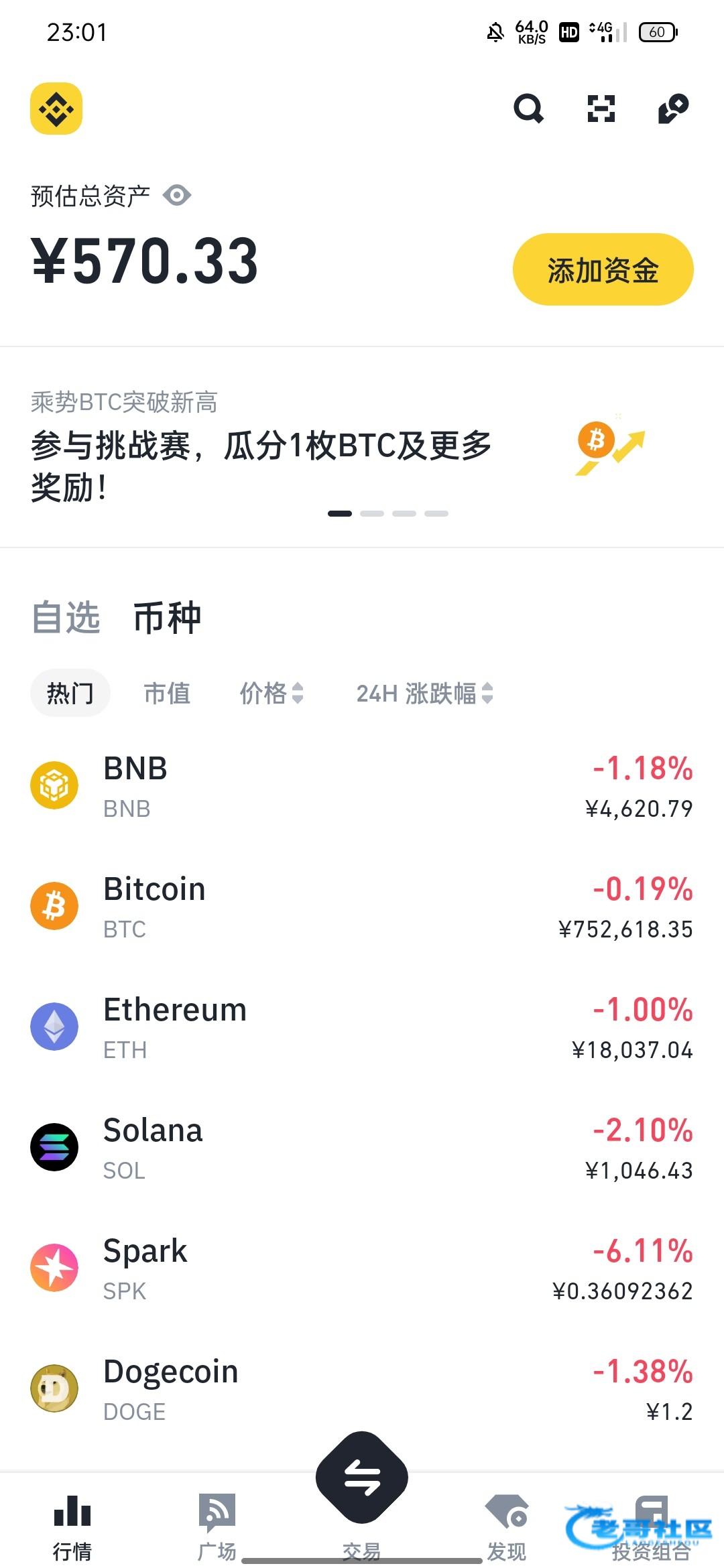The width and height of the screenshot is (724, 1568).
Task: Tap the 添加资金 button
Action: click(603, 269)
